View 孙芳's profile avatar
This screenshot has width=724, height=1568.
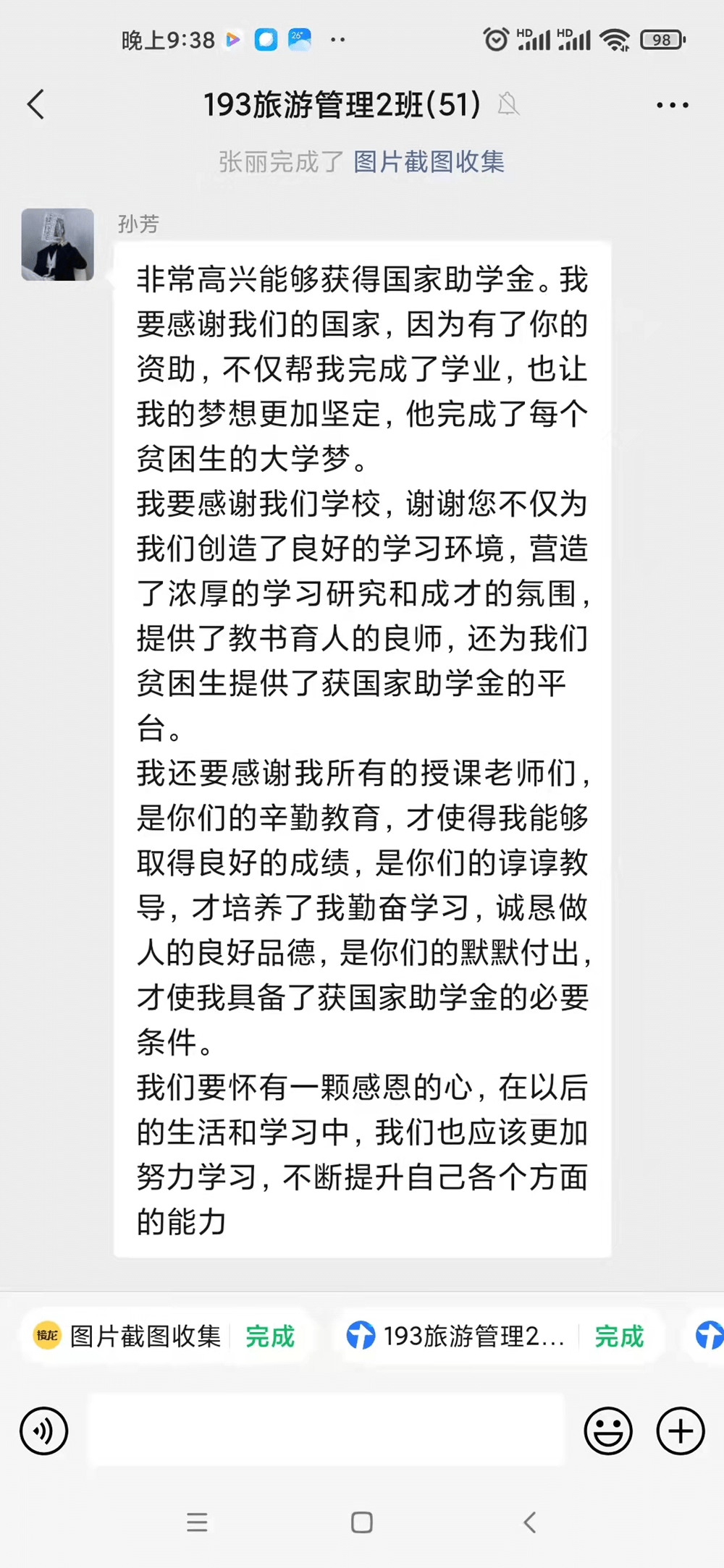58,245
